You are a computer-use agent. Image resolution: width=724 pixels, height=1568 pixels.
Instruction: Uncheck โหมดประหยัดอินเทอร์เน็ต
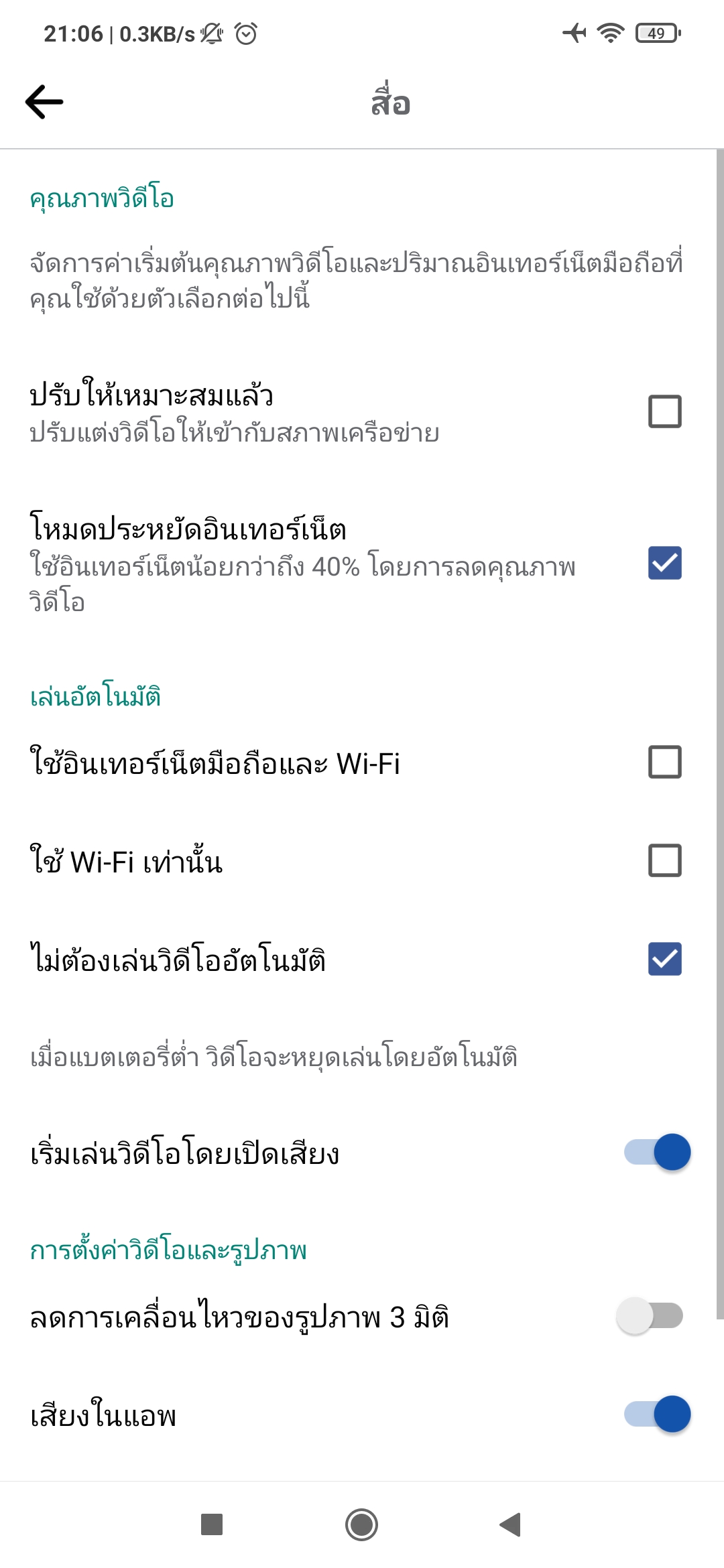tap(664, 563)
